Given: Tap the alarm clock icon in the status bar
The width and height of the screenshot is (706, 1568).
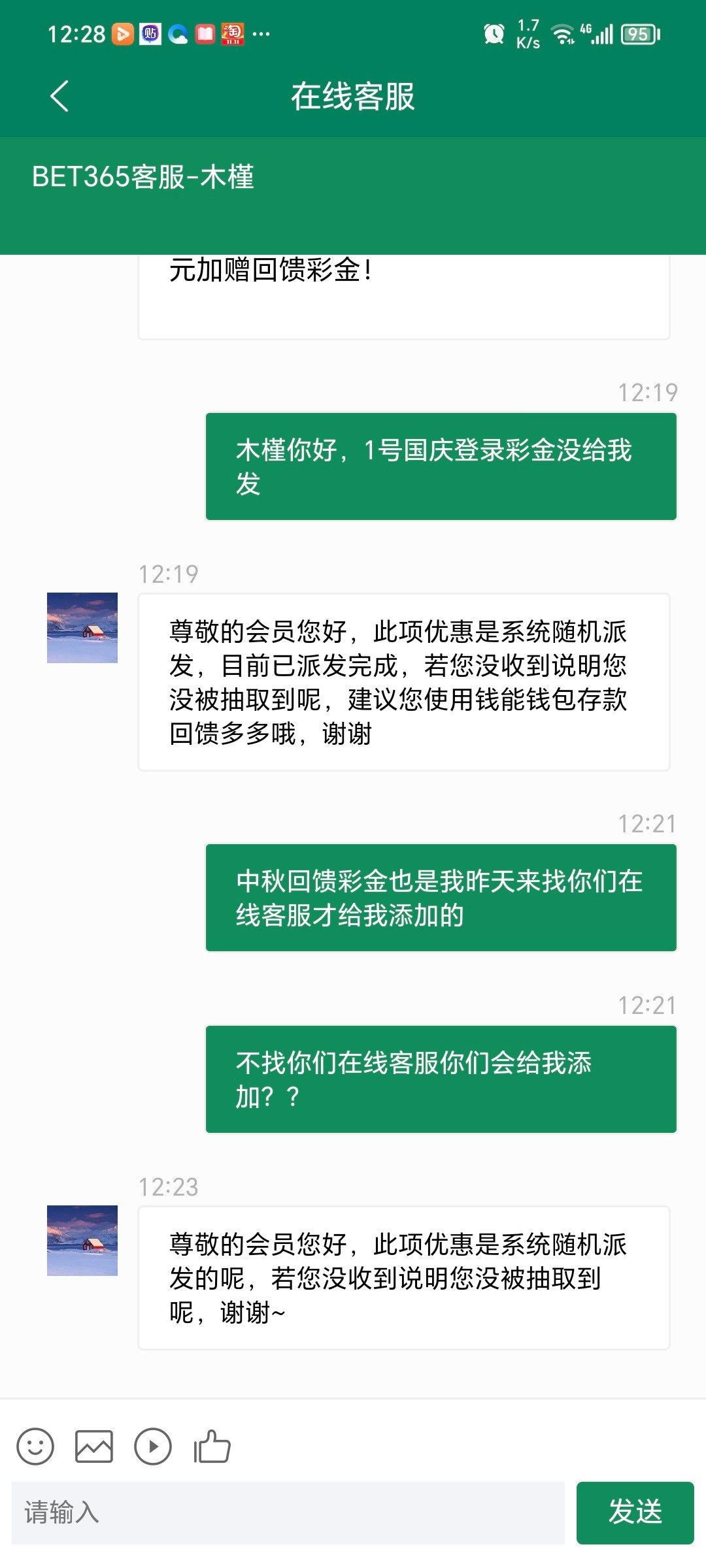Looking at the screenshot, I should (495, 33).
